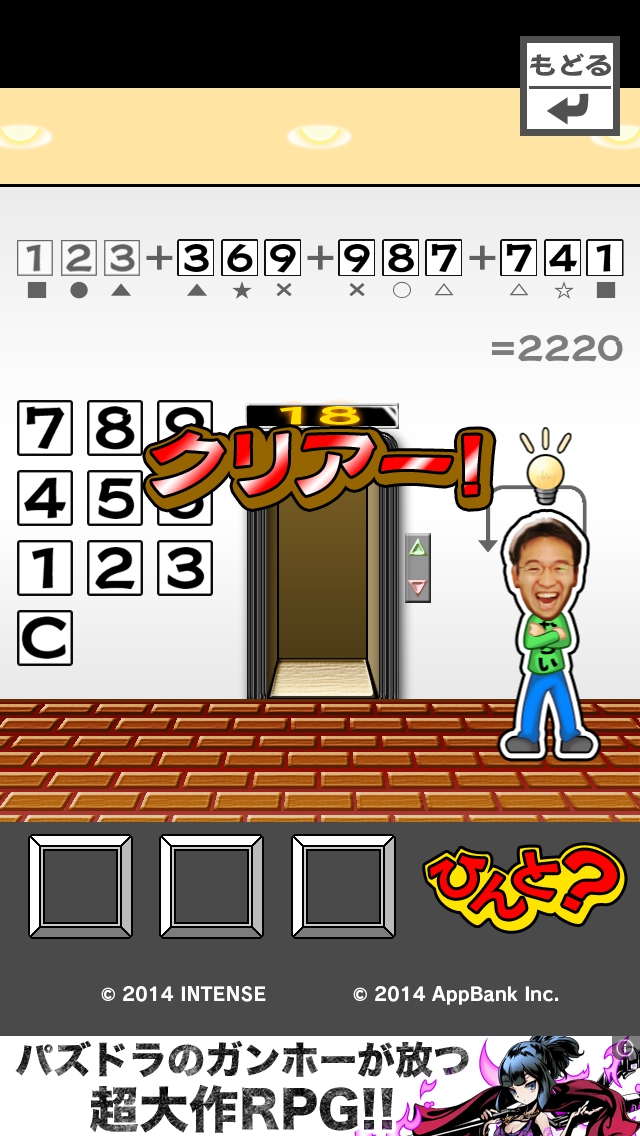
Task: Select the third empty inventory slot
Action: (x=343, y=886)
